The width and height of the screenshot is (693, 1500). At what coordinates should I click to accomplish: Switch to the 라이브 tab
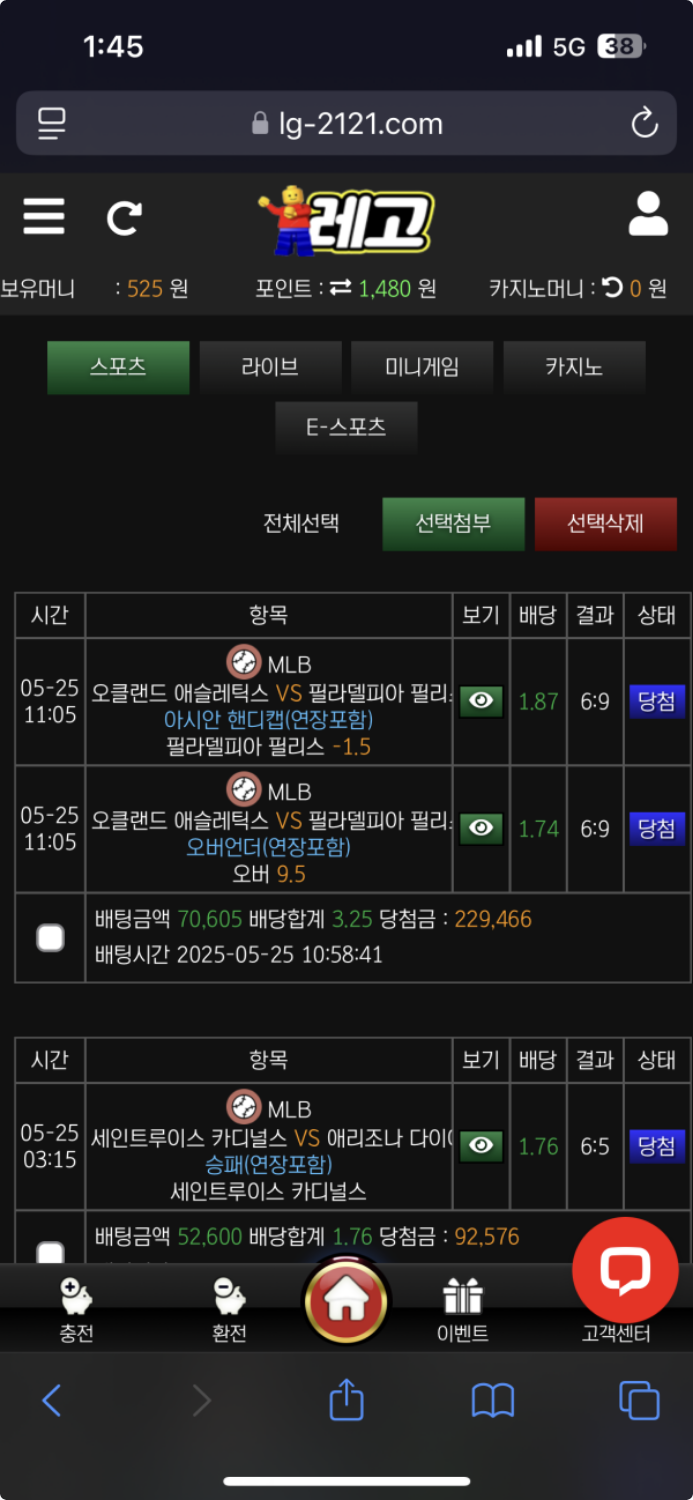pyautogui.click(x=270, y=367)
